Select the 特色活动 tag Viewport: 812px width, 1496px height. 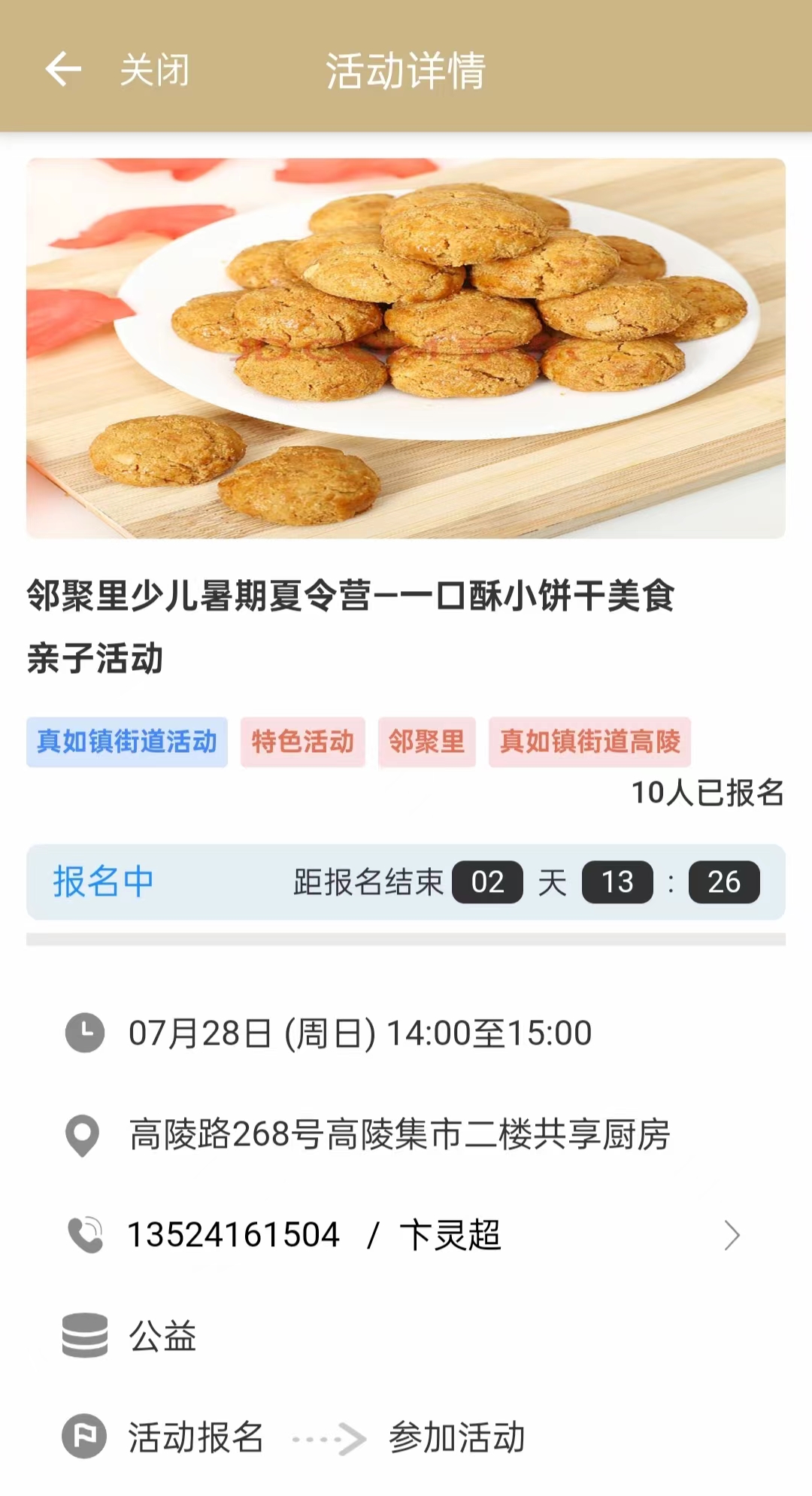click(x=302, y=742)
